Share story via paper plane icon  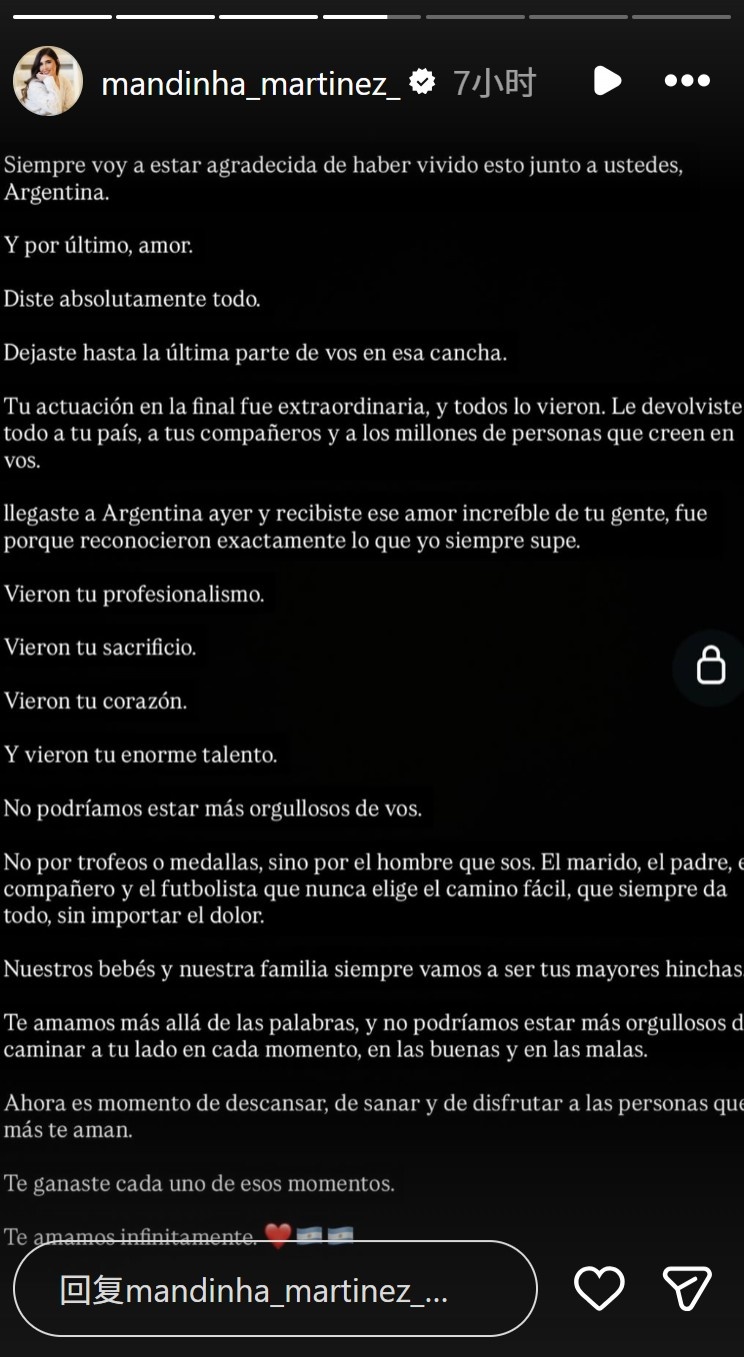tap(687, 1288)
